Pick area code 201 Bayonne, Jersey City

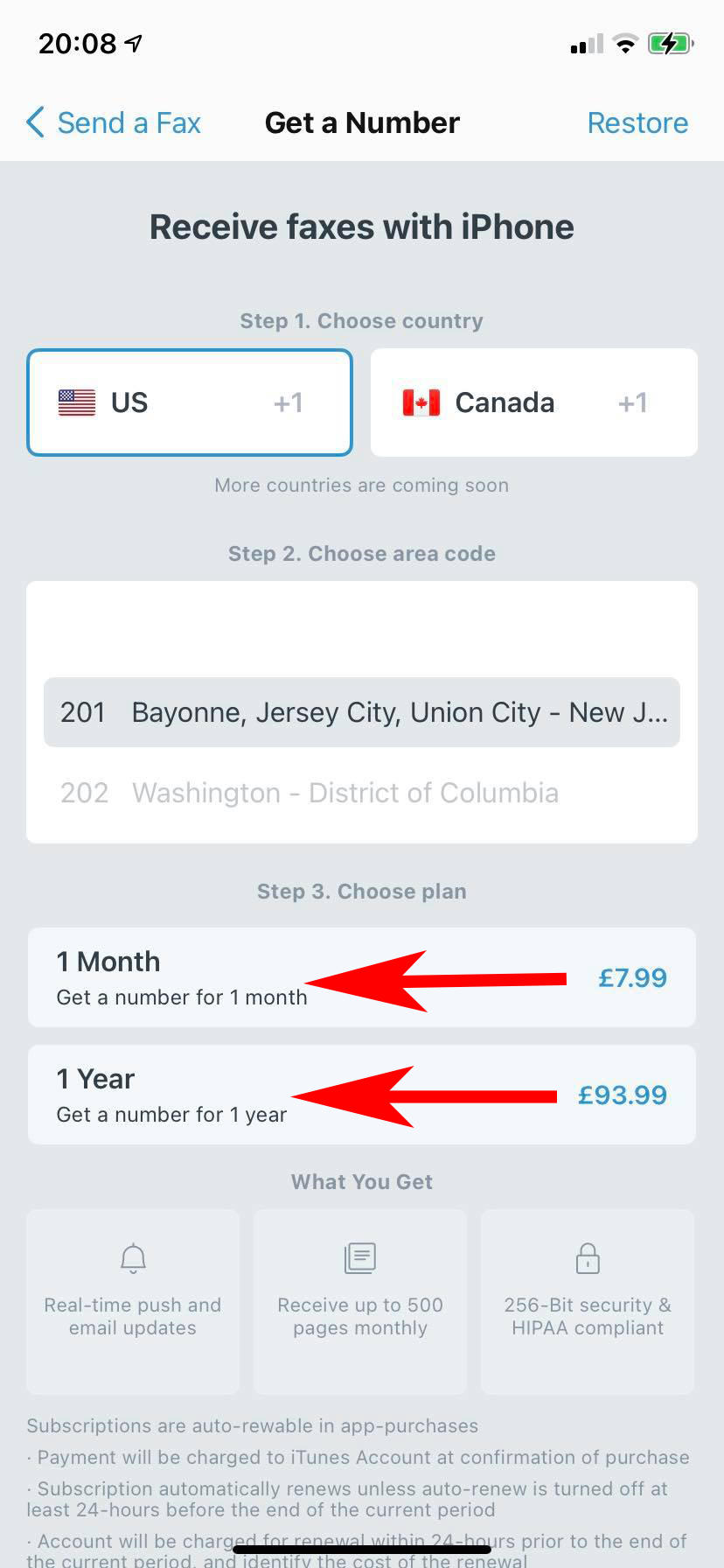point(361,712)
